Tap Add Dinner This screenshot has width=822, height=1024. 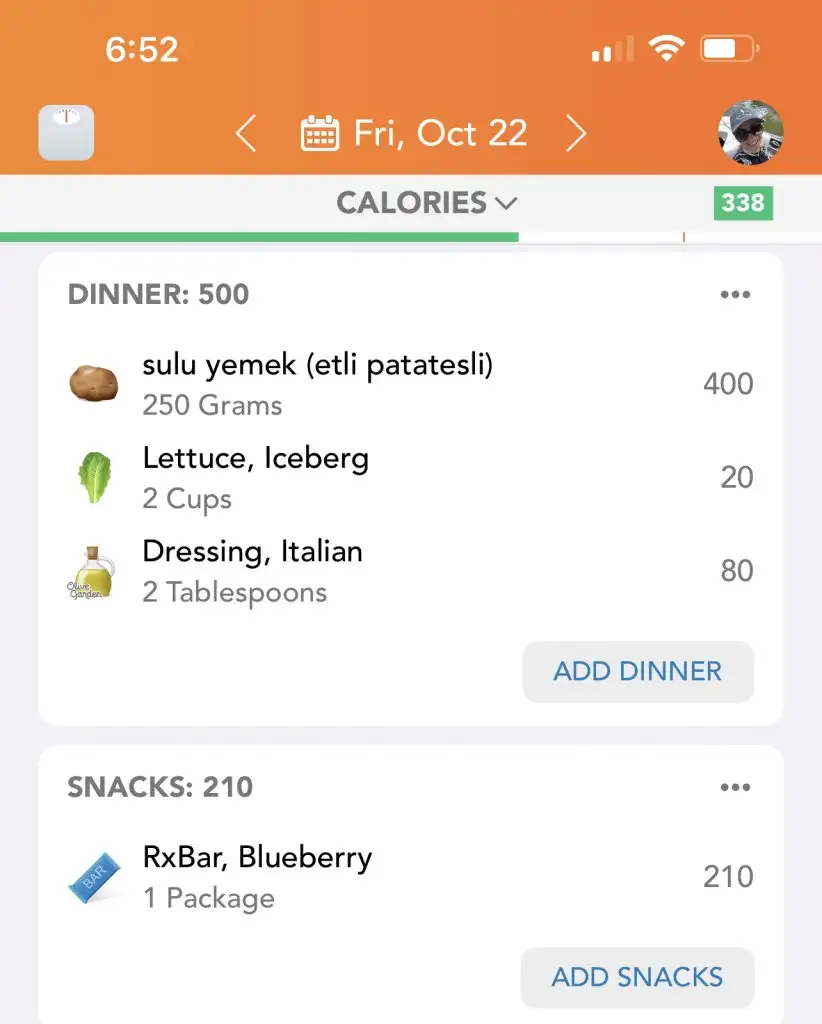(x=638, y=671)
